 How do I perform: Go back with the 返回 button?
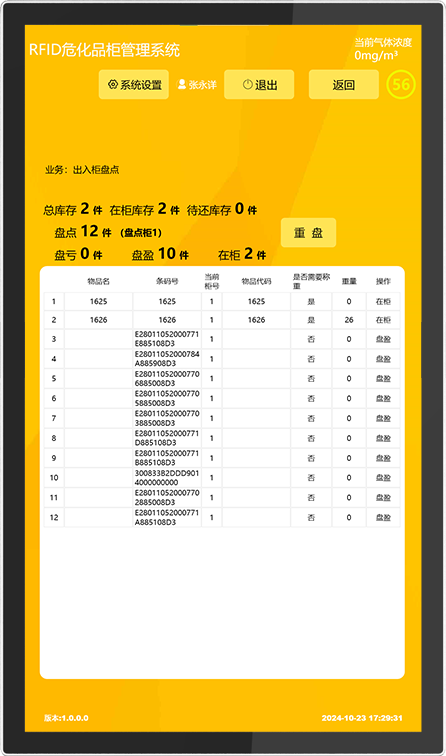click(344, 84)
